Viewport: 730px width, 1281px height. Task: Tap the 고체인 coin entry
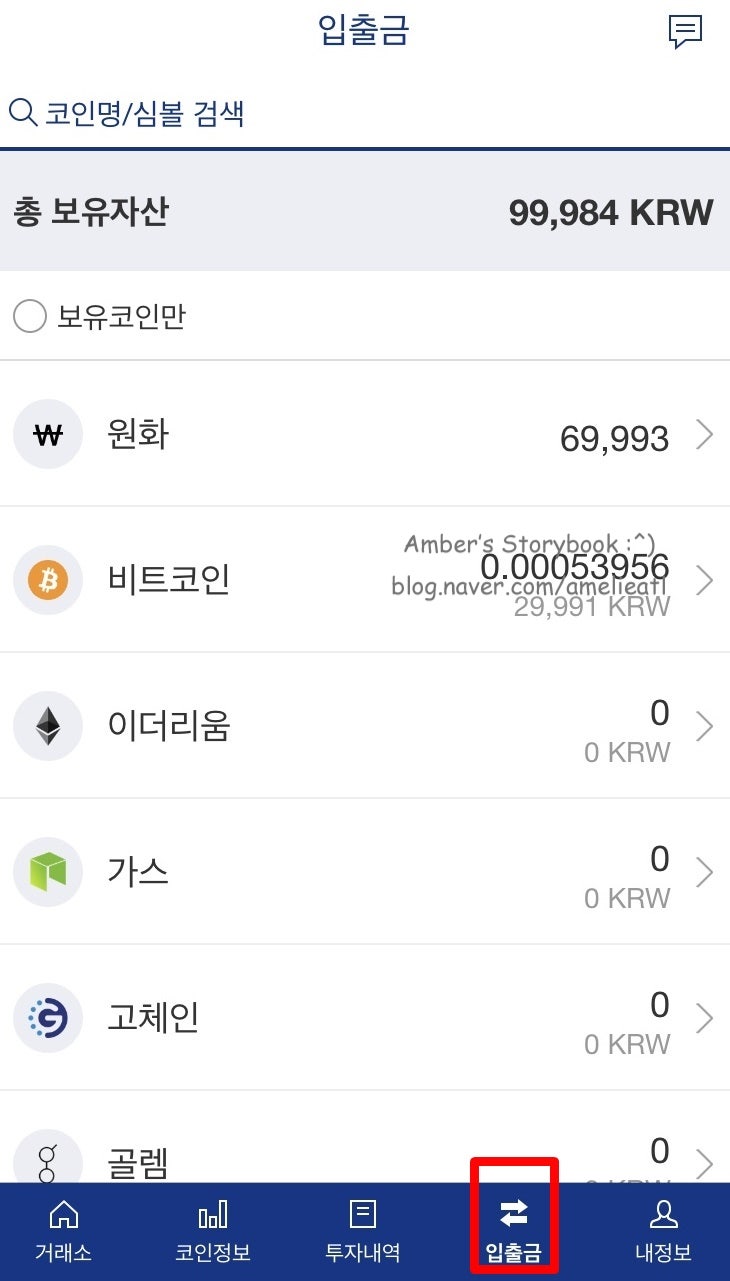pyautogui.click(x=150, y=1018)
